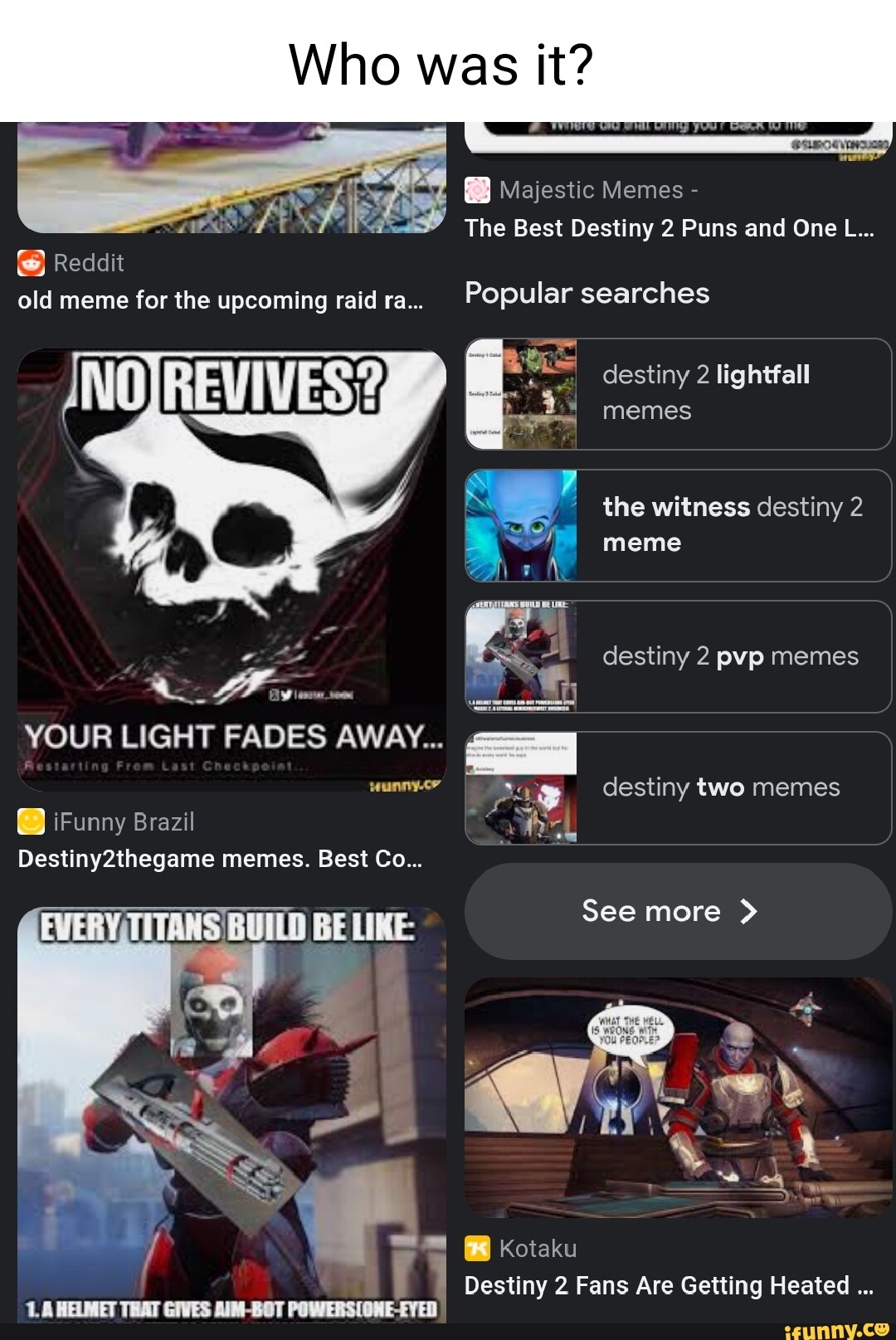Select the destiny 2 lightfall memes search thumbnail icon
This screenshot has width=896, height=1340.
(x=523, y=394)
